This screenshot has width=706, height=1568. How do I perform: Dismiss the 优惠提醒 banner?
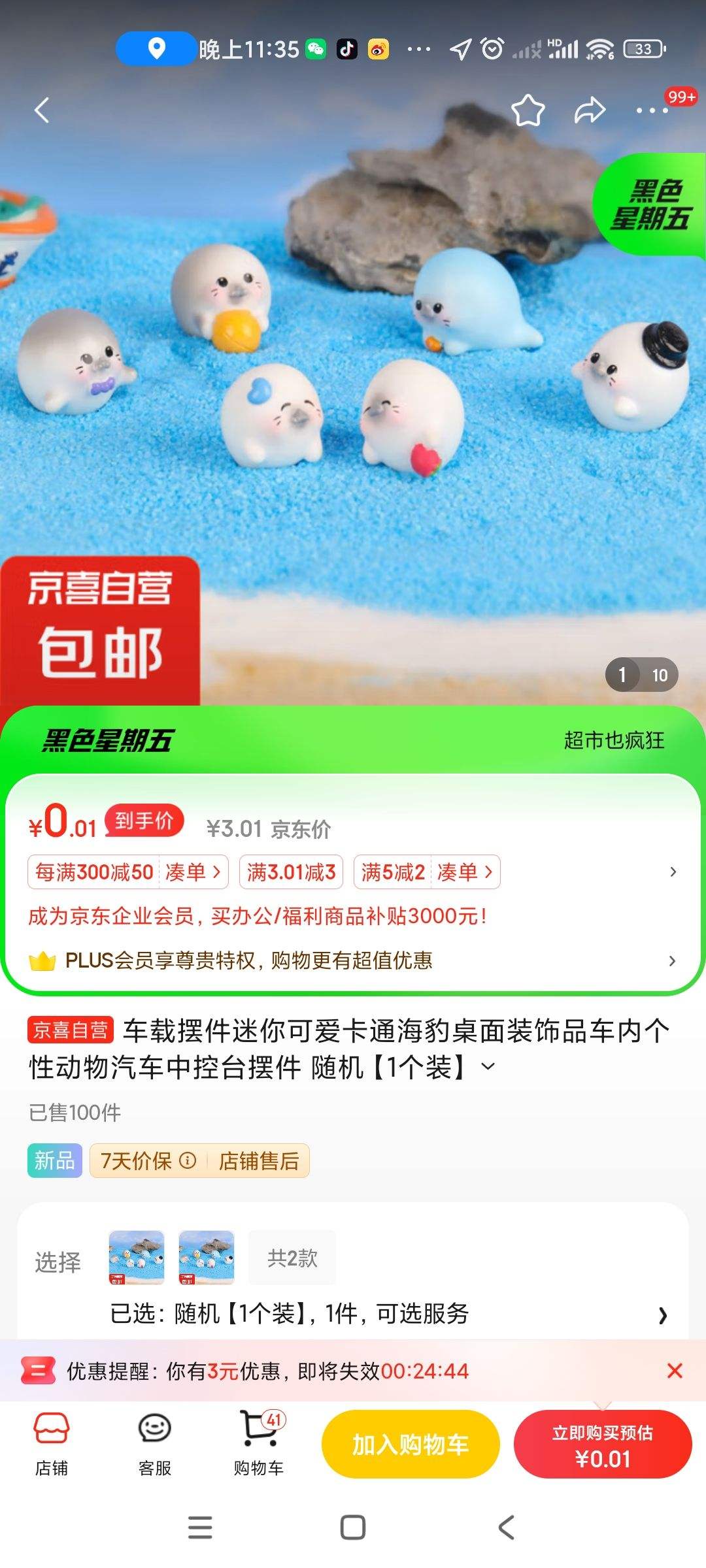(x=675, y=1371)
